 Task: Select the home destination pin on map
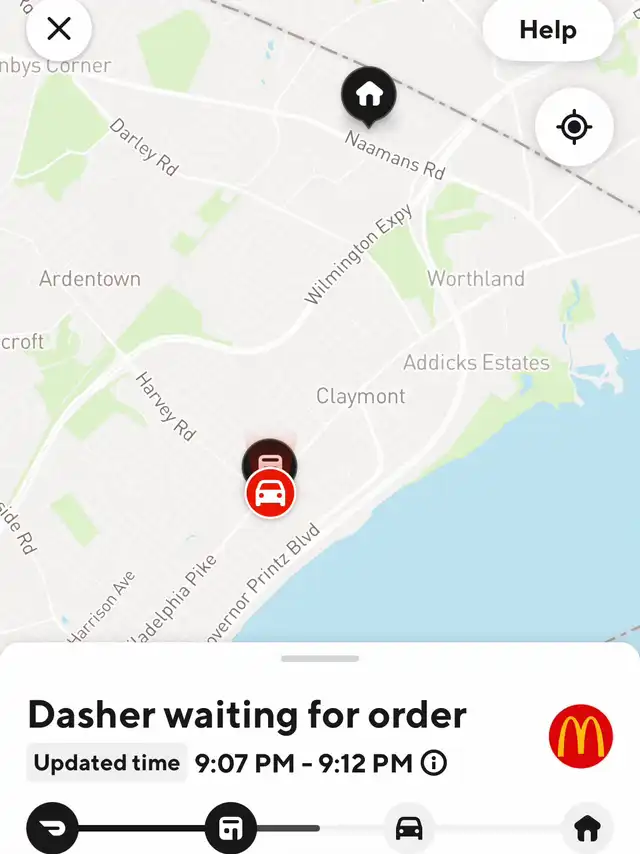pyautogui.click(x=369, y=95)
